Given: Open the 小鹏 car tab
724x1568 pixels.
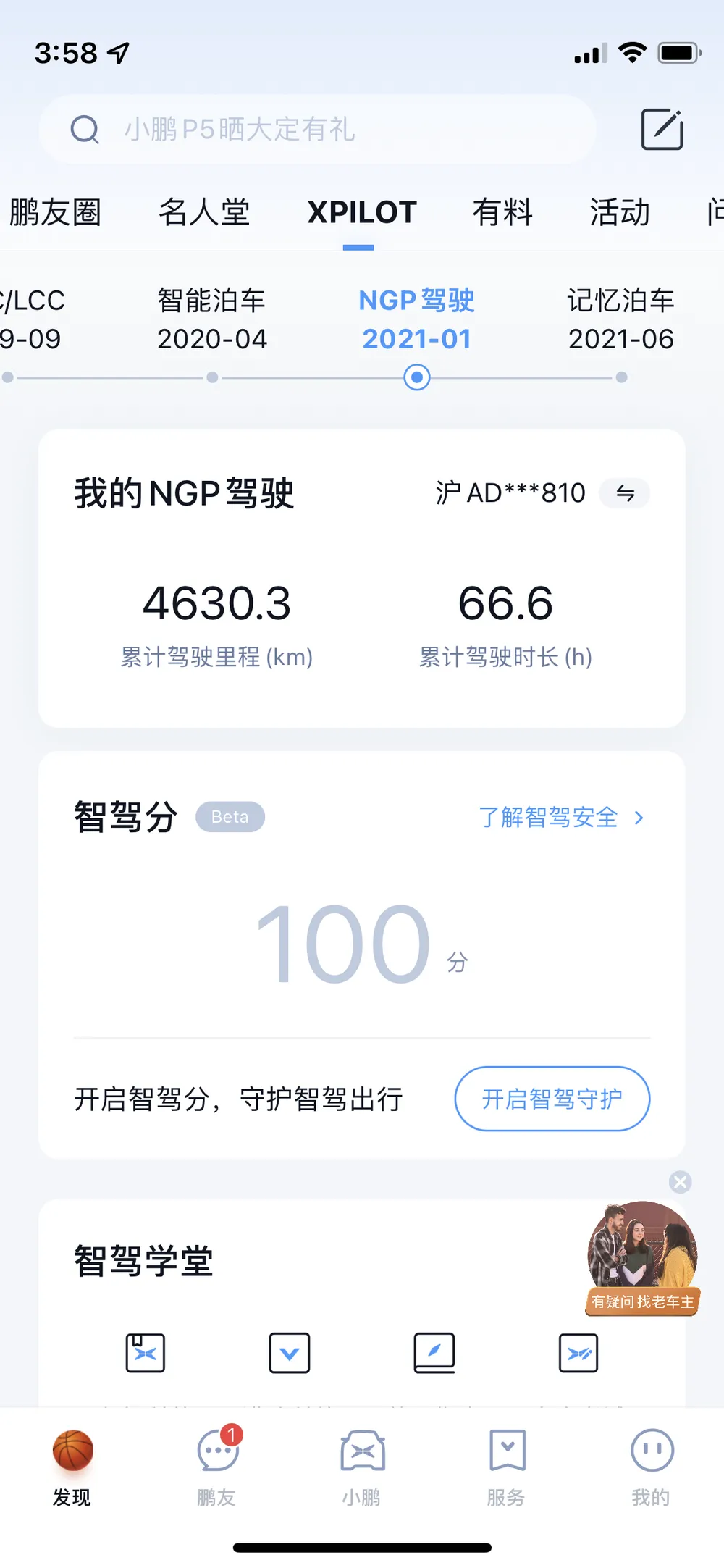Looking at the screenshot, I should (x=362, y=1467).
